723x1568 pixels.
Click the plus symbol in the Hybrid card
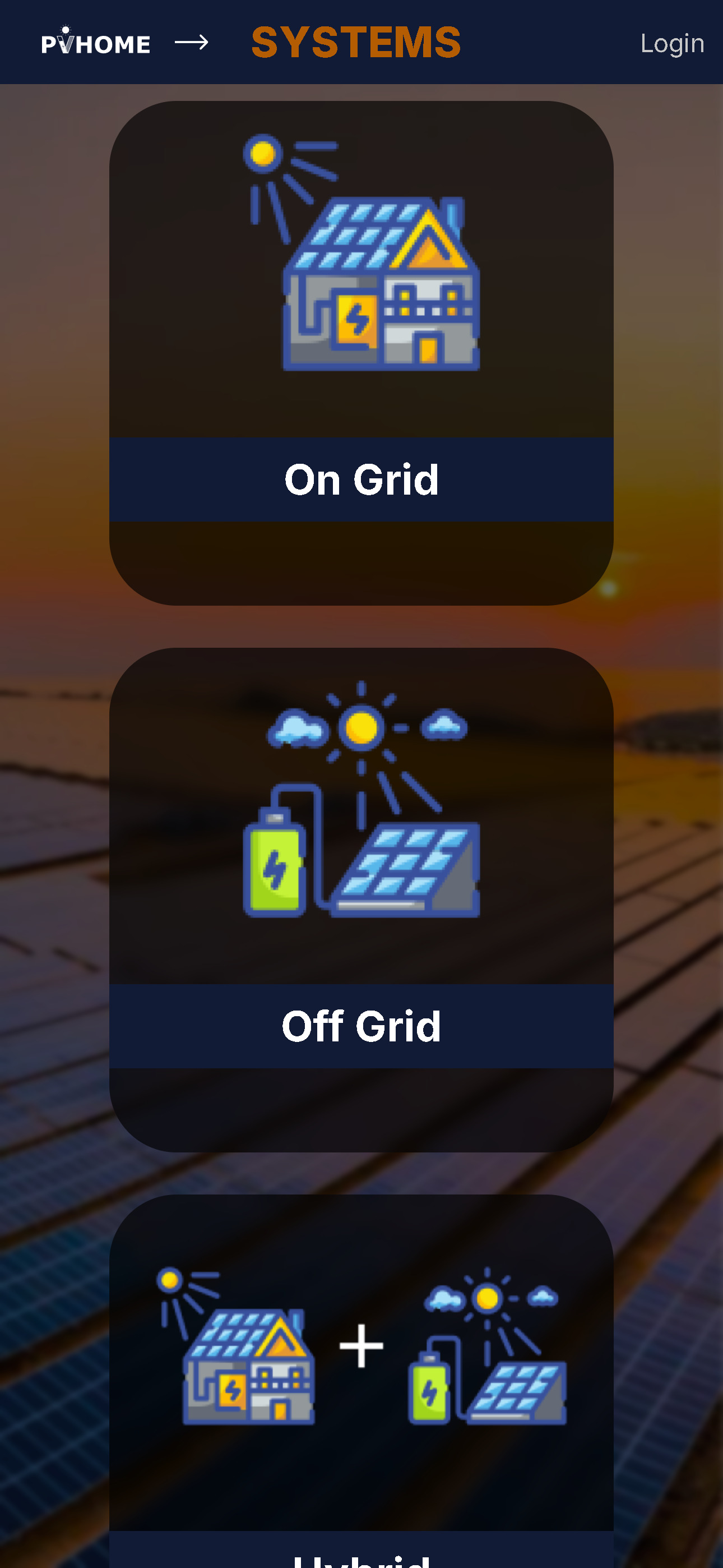[361, 1345]
